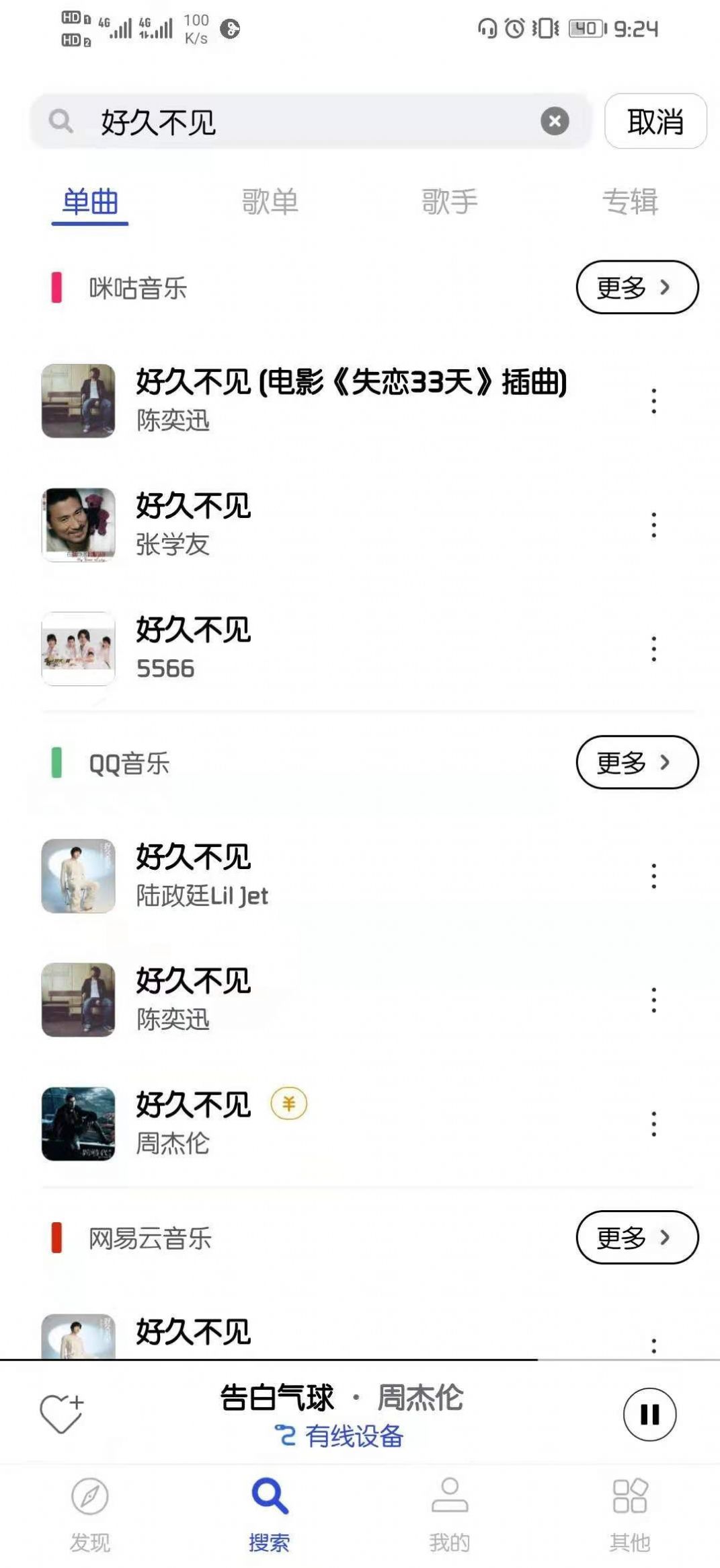Tap the search input field showing 好久不见
The image size is (720, 1568).
pos(269,121)
